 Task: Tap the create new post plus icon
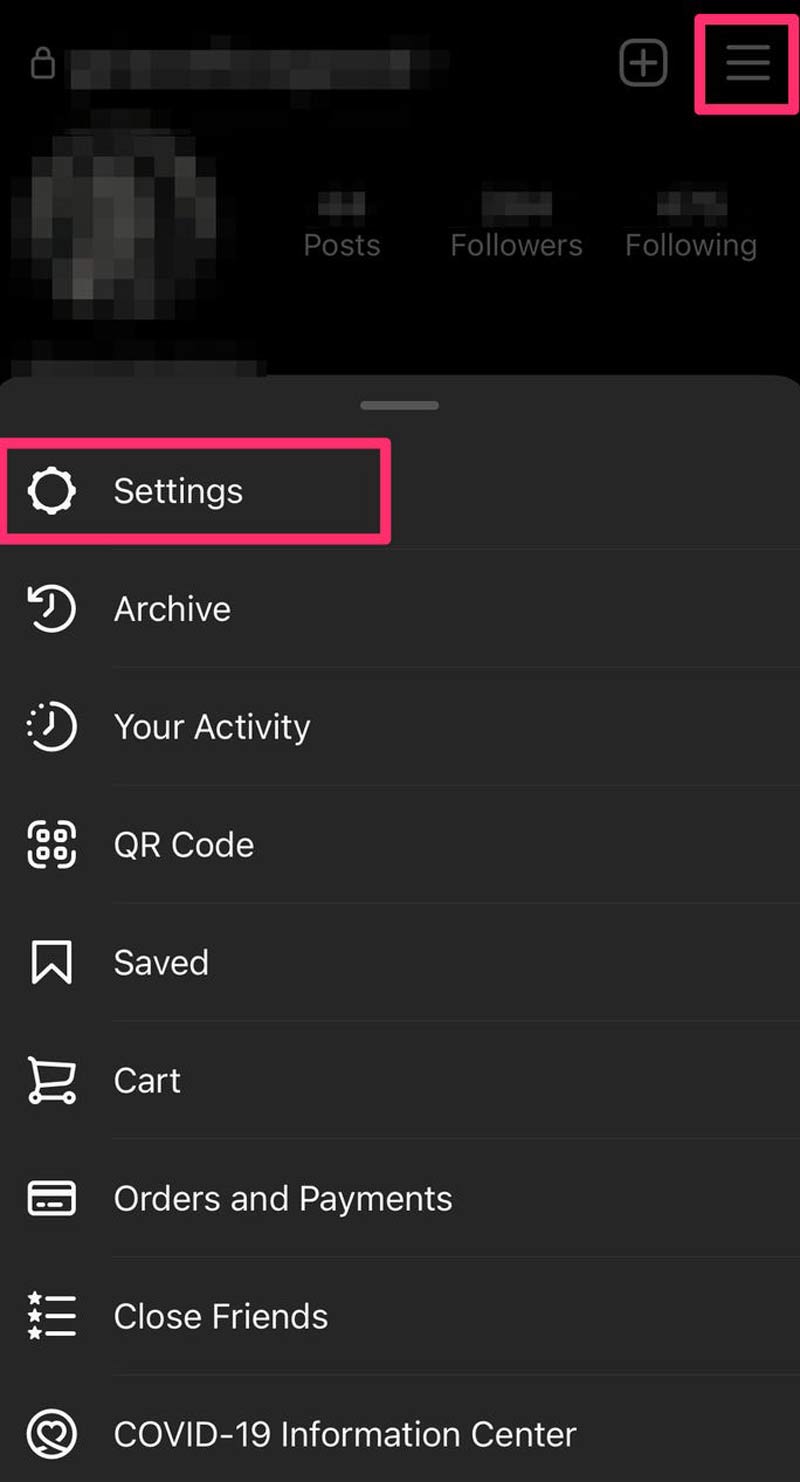(x=643, y=63)
